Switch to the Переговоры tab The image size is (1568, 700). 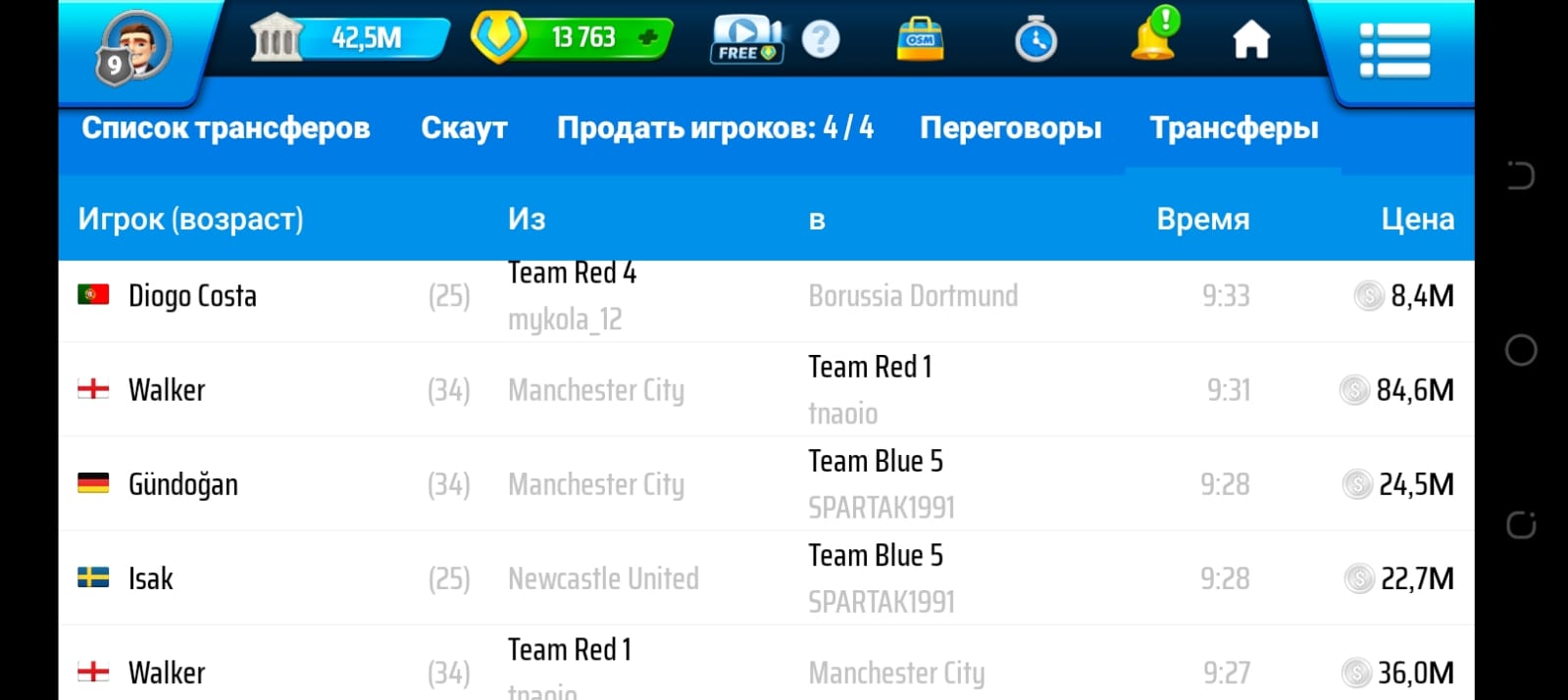tap(1010, 127)
